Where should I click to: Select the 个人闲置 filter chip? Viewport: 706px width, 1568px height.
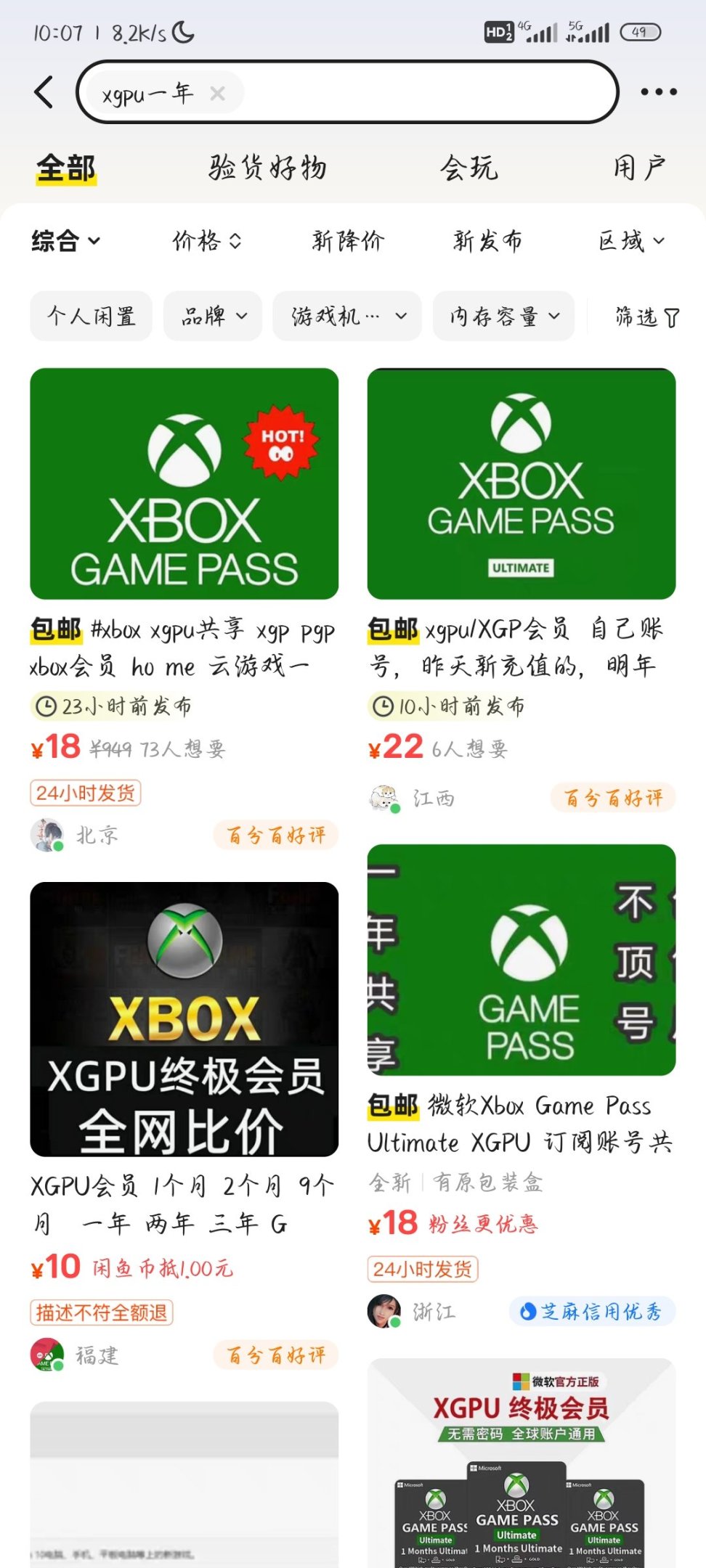pyautogui.click(x=91, y=316)
